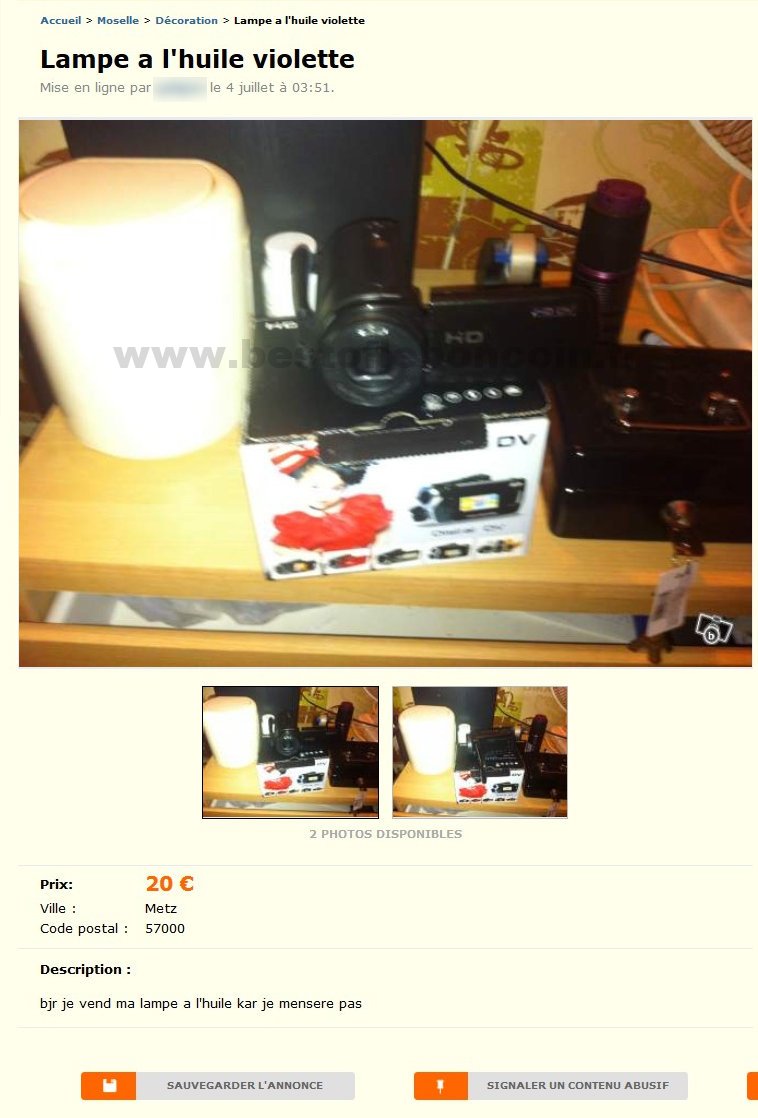Go to the Moselle breadcrumb
The height and width of the screenshot is (1118, 758).
tap(118, 20)
